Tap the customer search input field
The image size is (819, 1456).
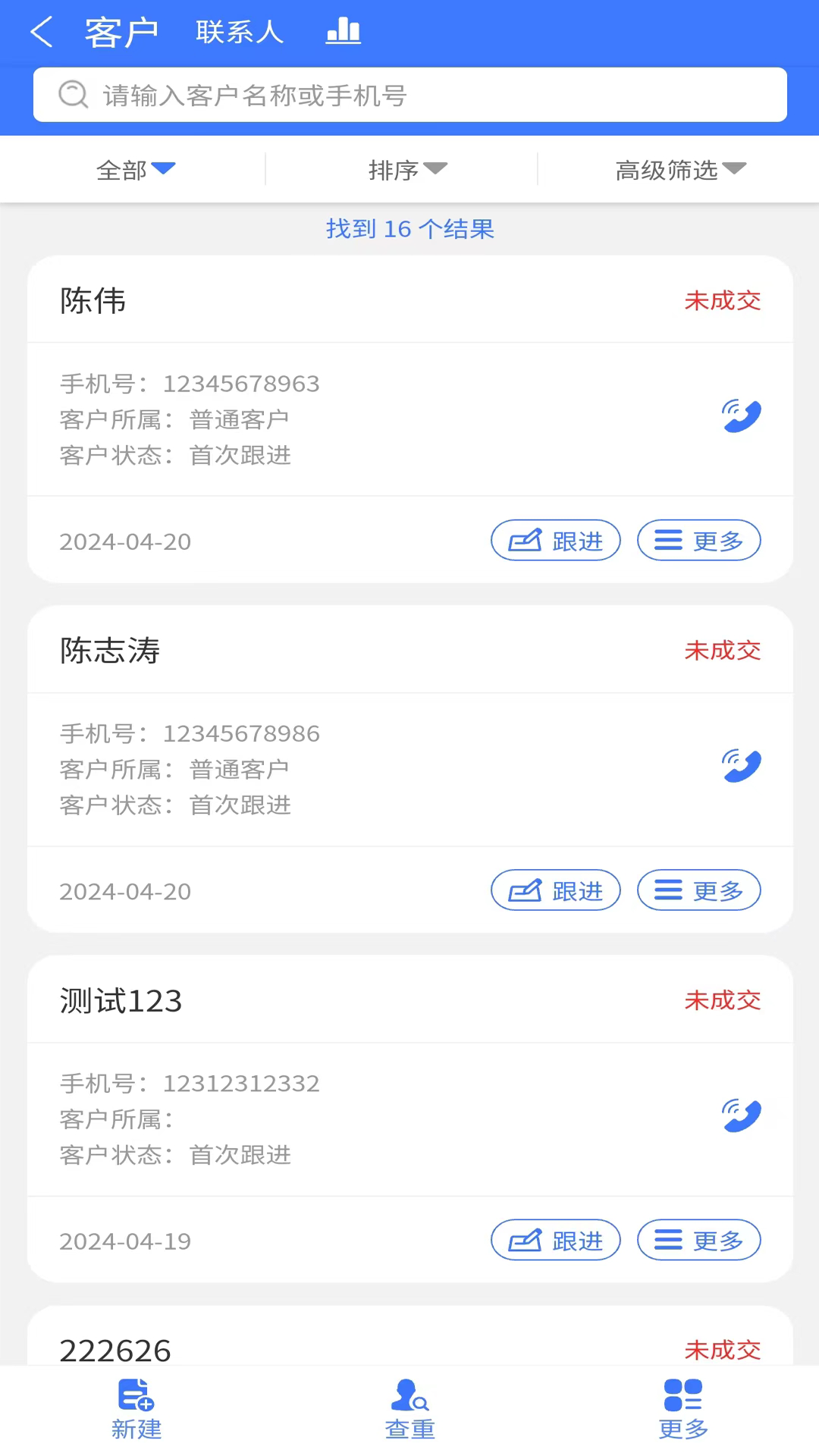click(409, 95)
